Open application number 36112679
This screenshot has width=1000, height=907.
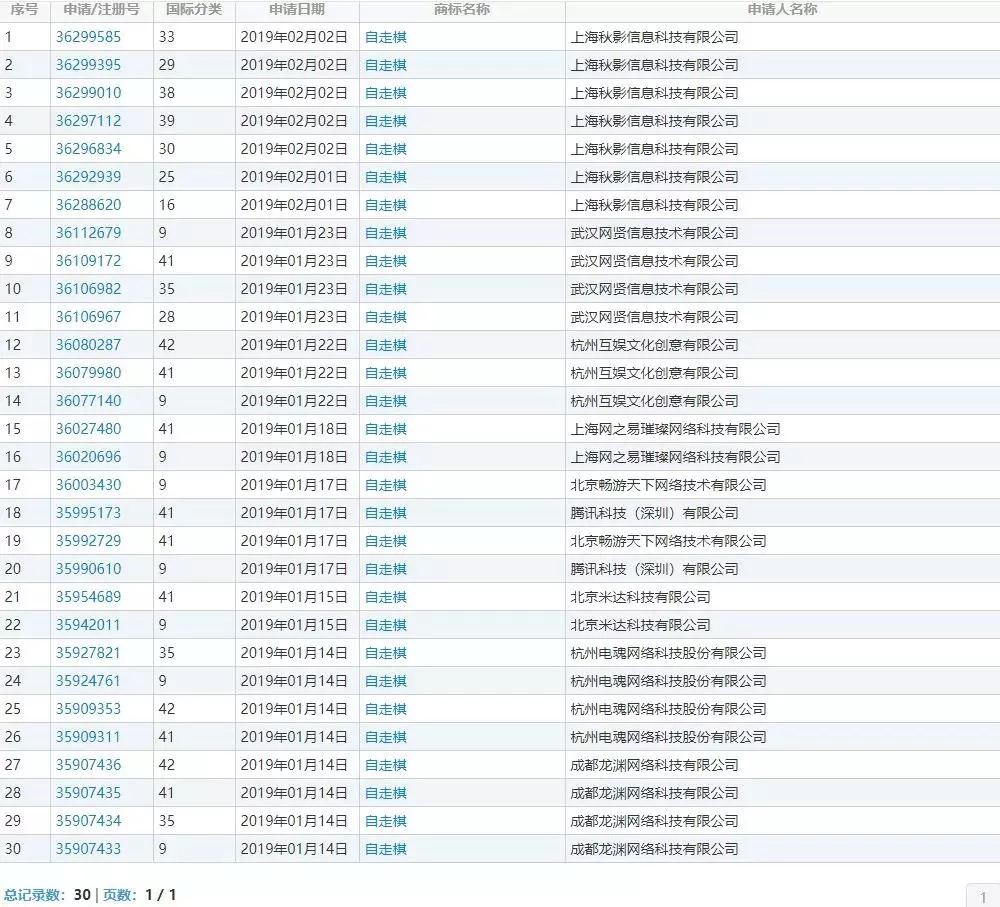[88, 233]
